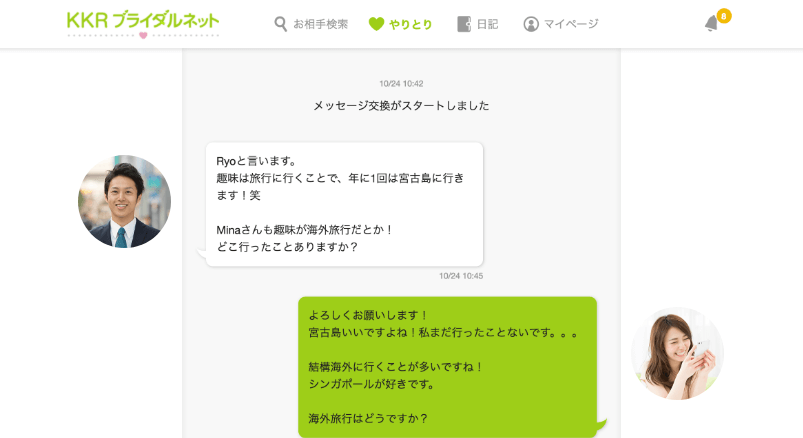The image size is (803, 438).
Task: Open the notifications bell
Action: (712, 23)
